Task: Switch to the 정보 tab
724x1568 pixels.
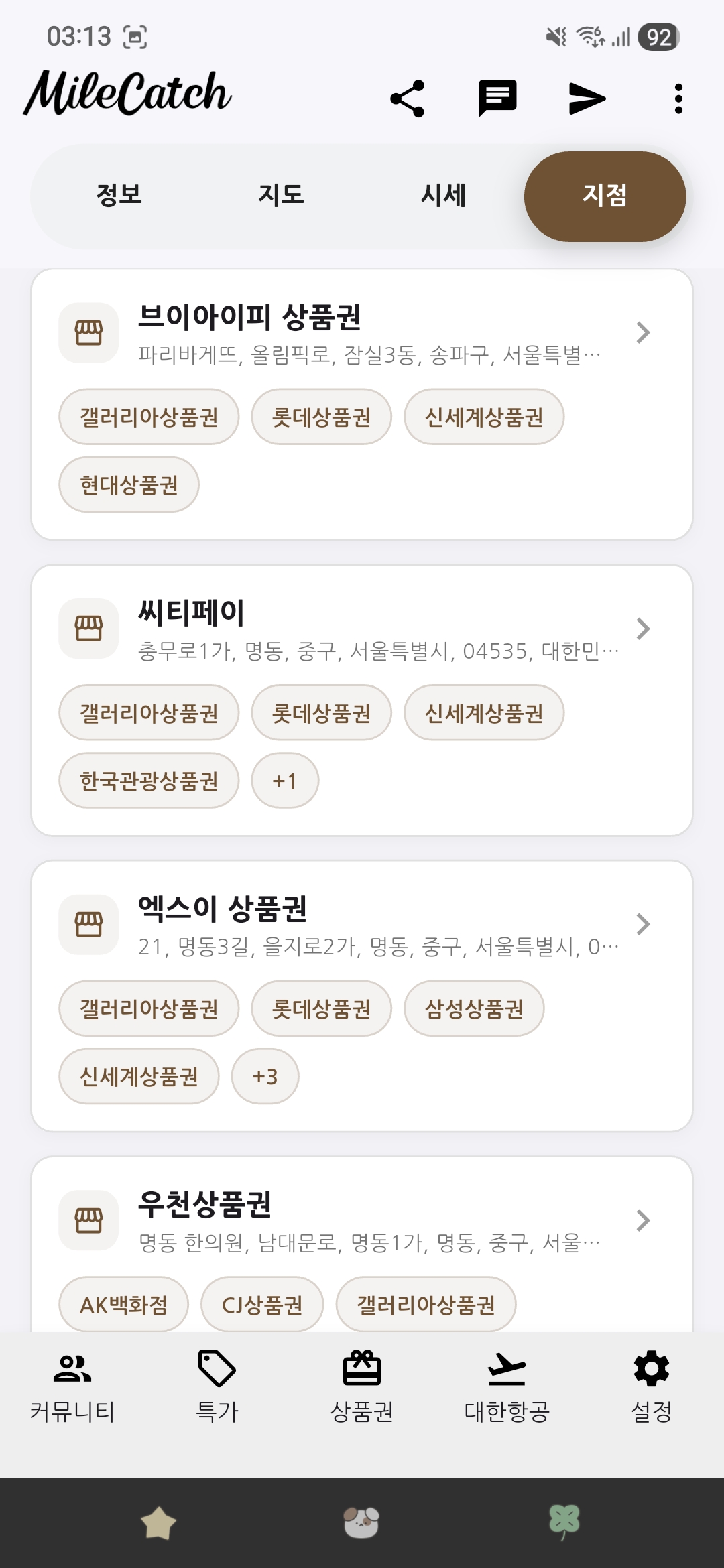Action: 119,195
